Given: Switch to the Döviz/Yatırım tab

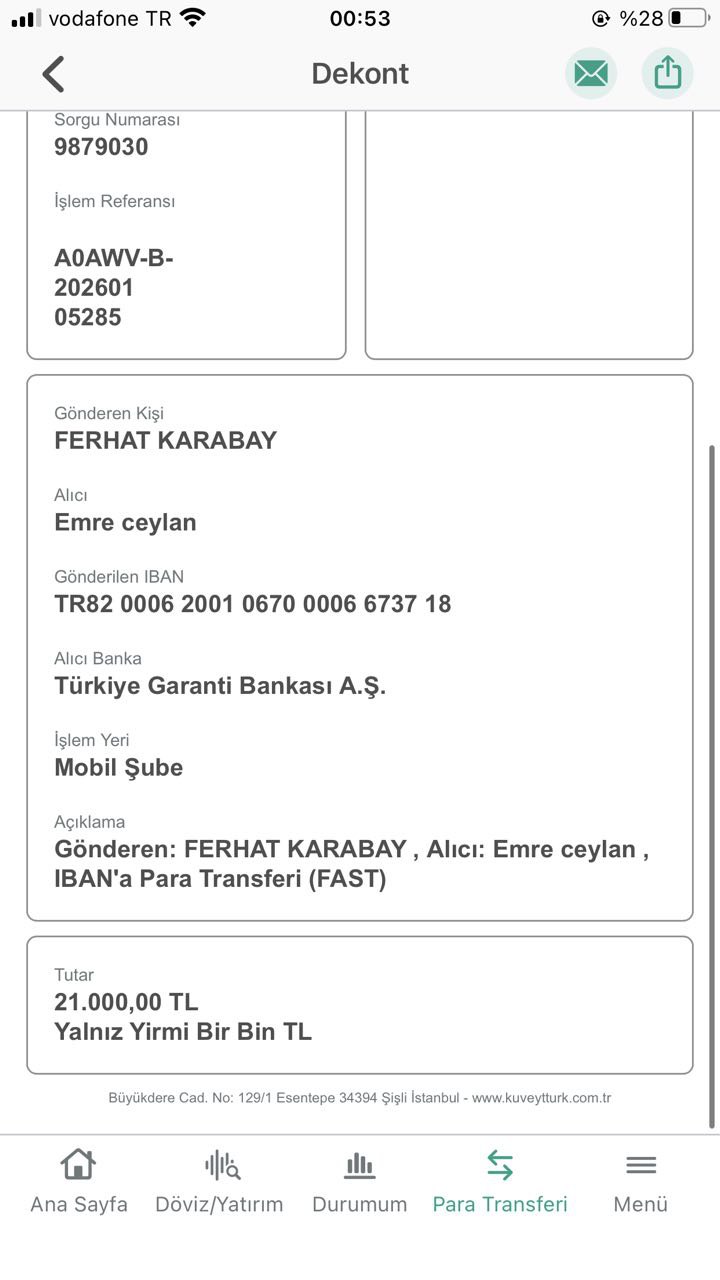Looking at the screenshot, I should 219,1181.
